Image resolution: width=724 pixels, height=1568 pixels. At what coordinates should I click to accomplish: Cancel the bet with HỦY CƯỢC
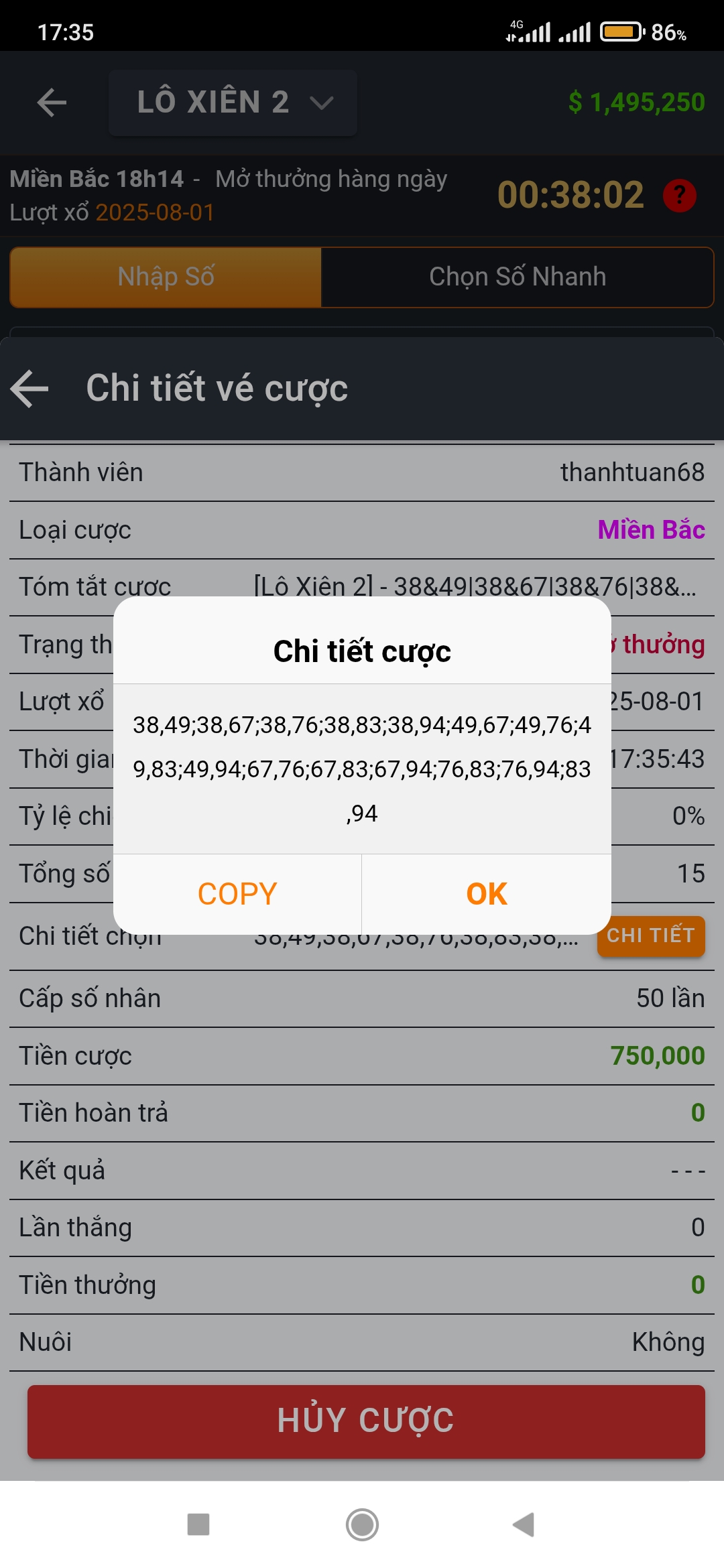pos(366,1421)
